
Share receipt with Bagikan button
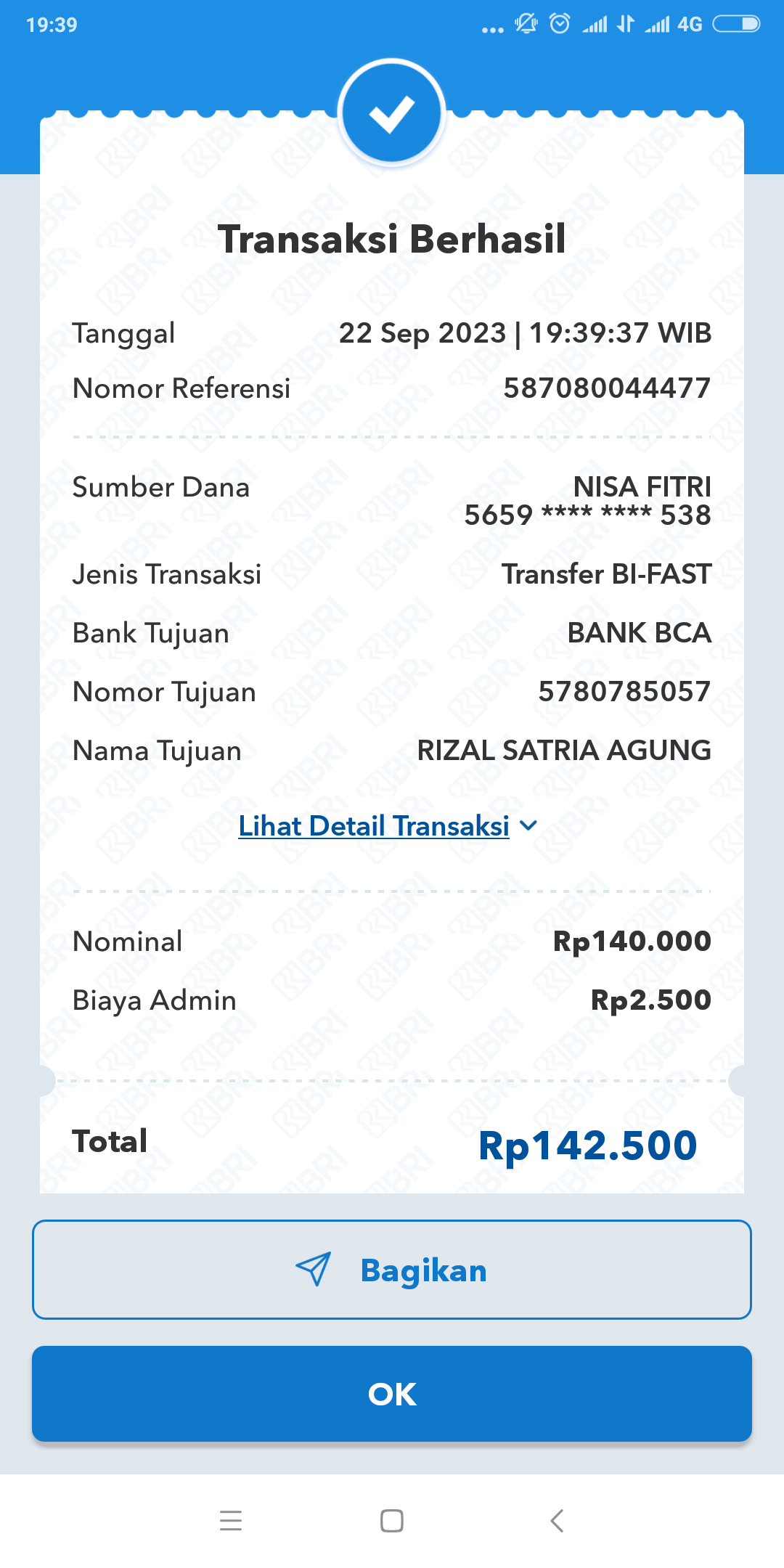[392, 1270]
